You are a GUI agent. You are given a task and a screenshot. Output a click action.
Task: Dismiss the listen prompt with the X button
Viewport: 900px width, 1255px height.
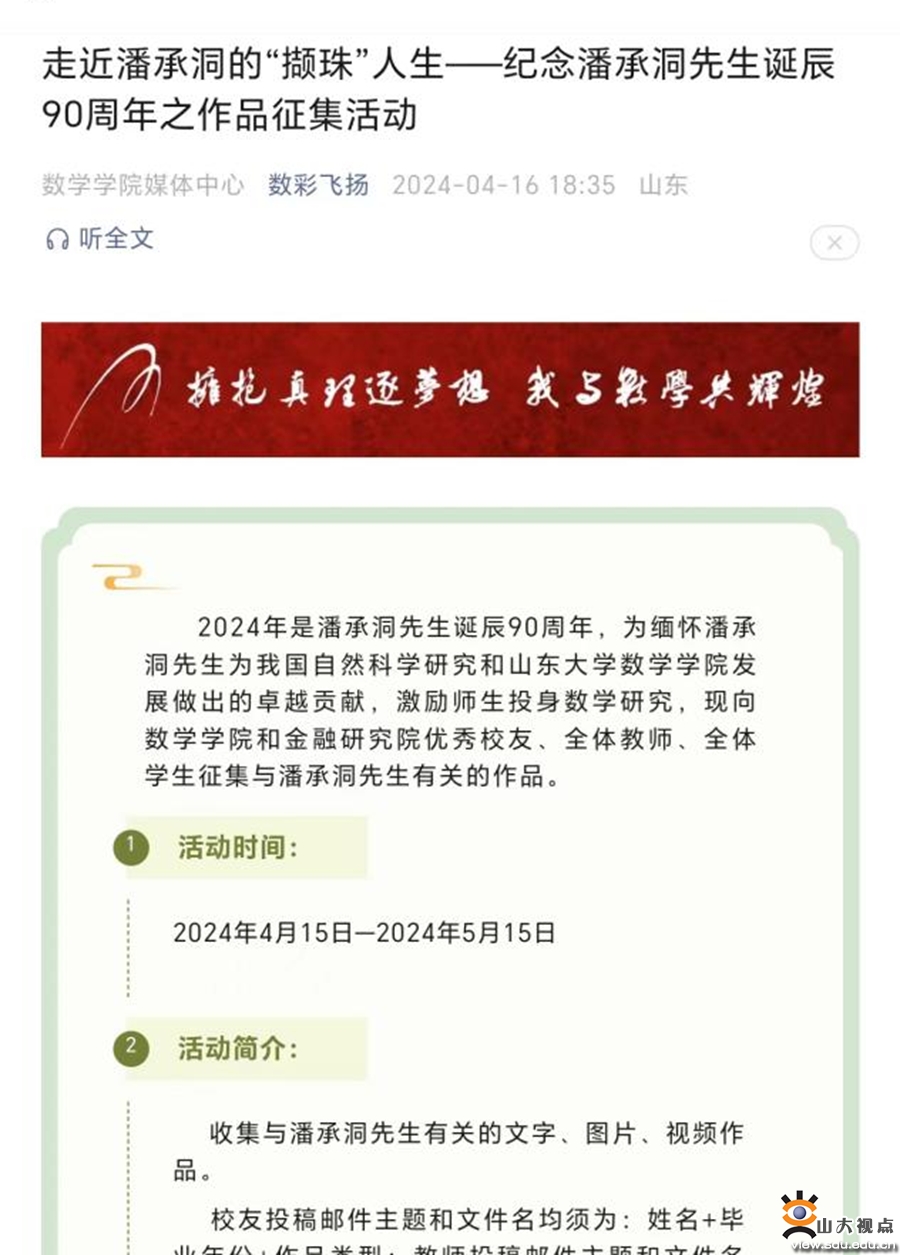834,243
